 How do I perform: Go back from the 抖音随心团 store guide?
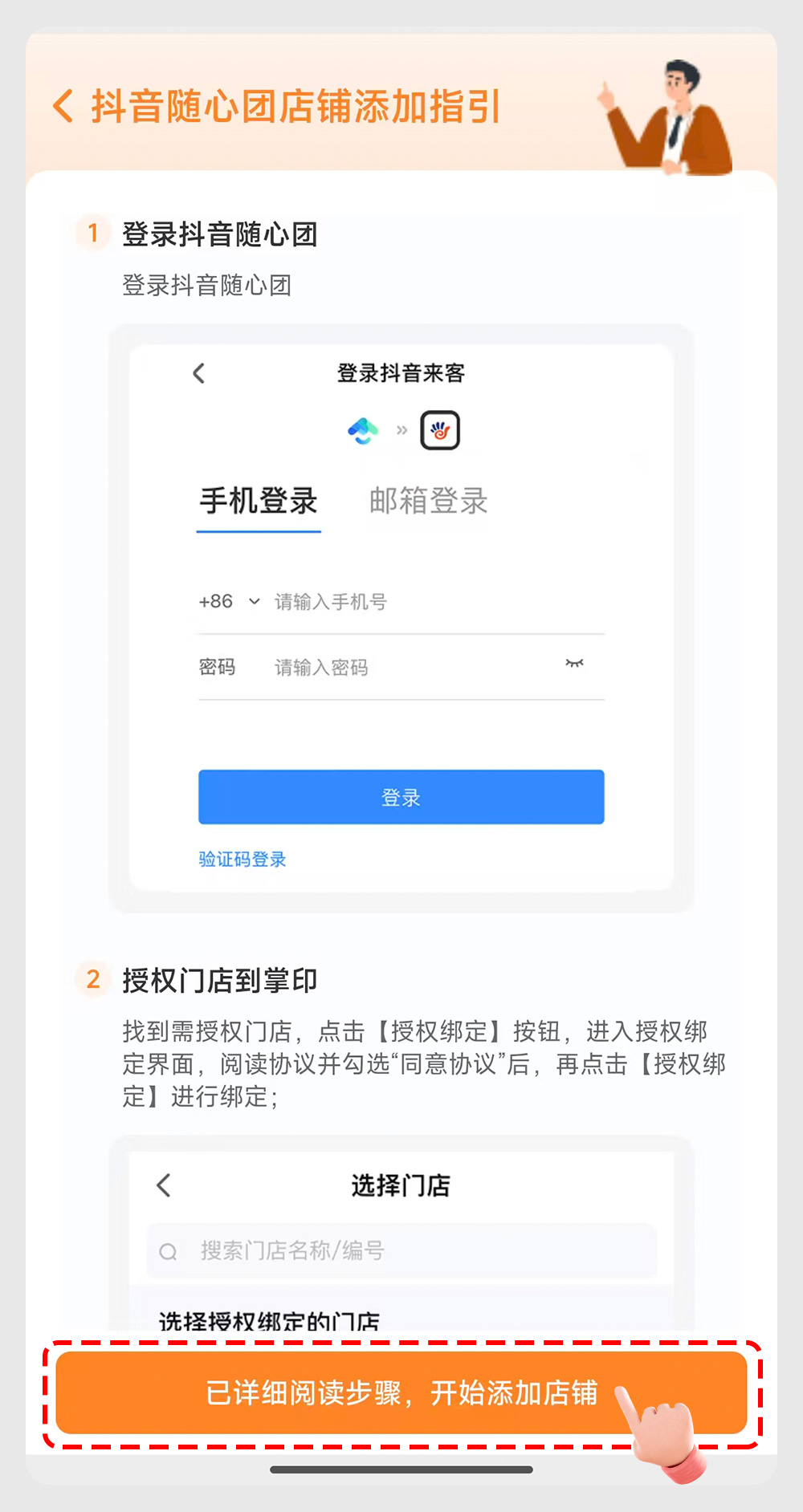63,107
